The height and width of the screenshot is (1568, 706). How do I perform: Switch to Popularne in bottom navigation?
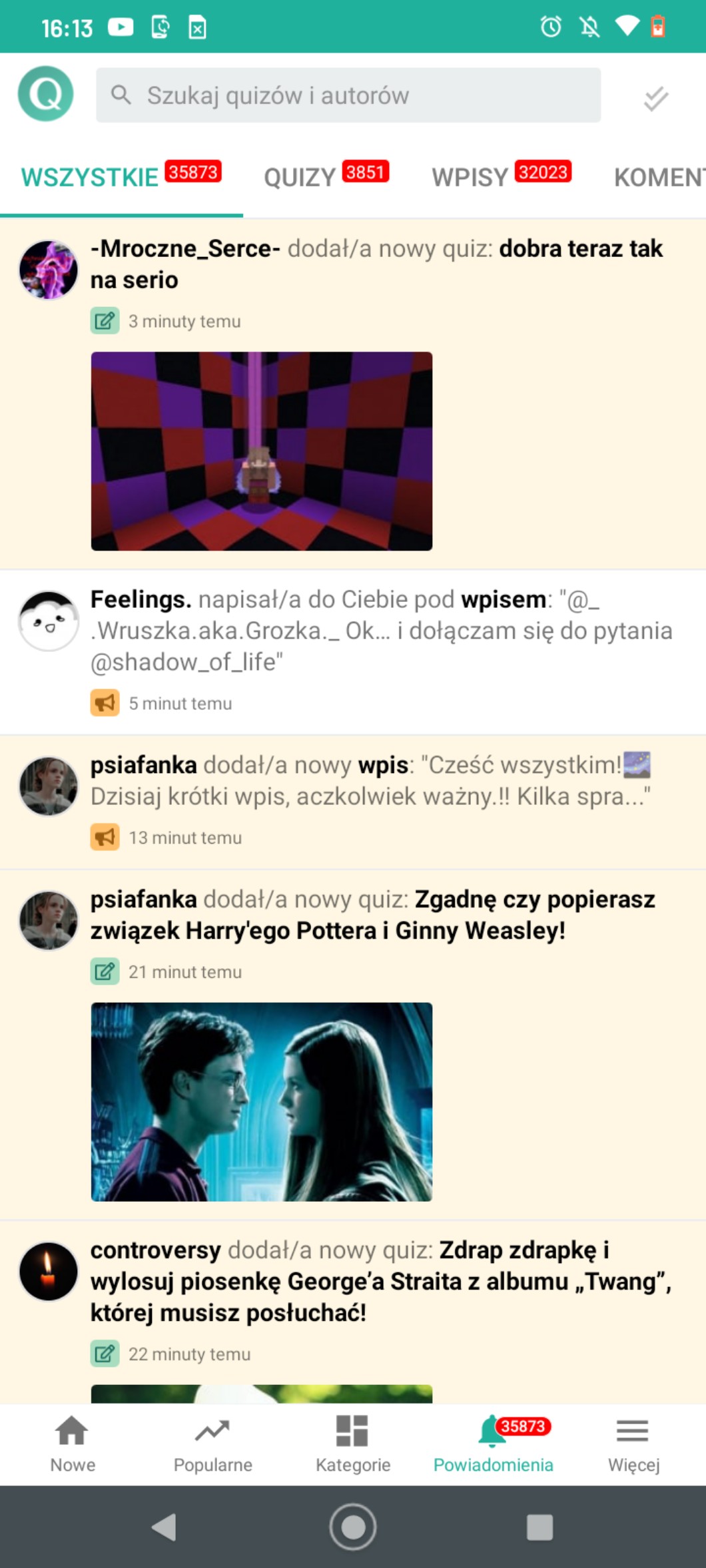[212, 1443]
